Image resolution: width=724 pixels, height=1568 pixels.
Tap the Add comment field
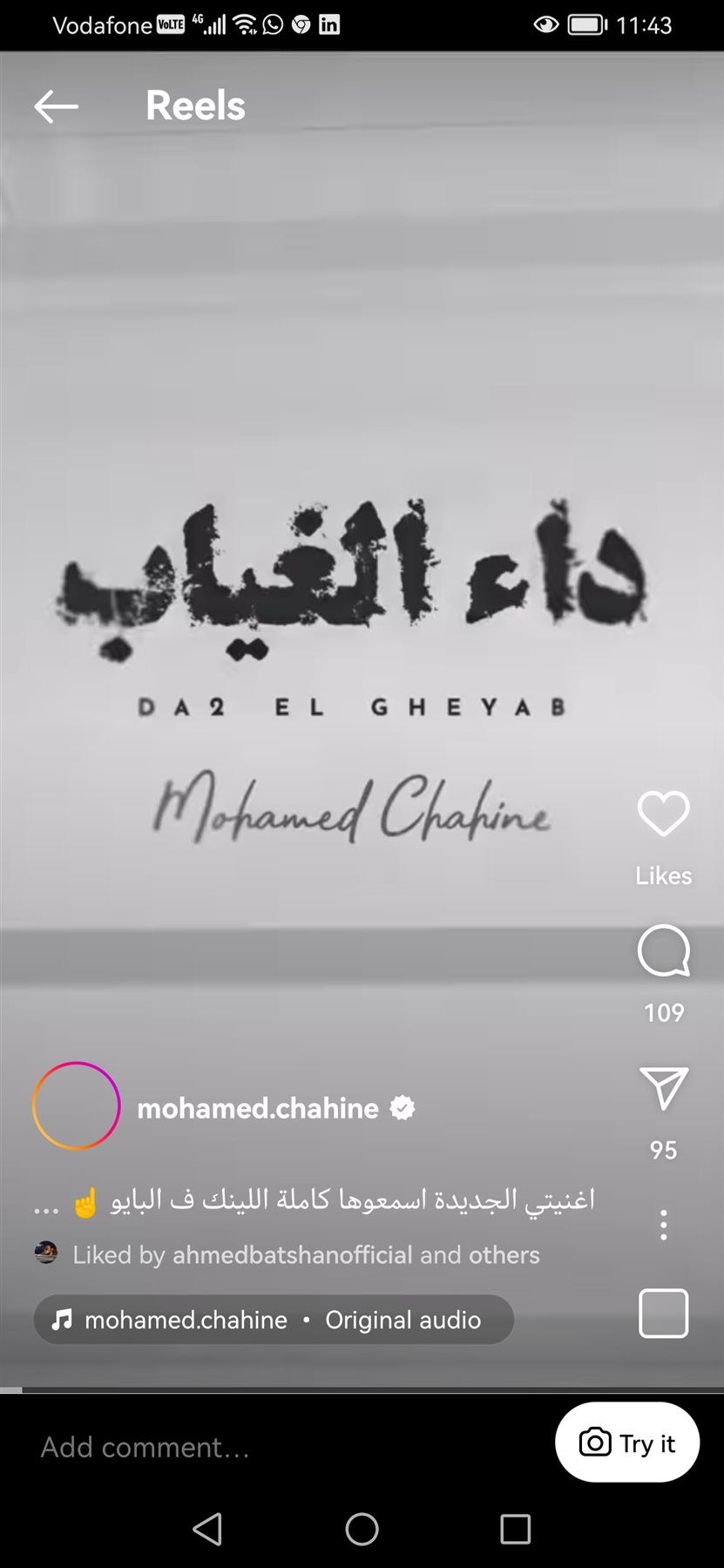[x=261, y=1447]
